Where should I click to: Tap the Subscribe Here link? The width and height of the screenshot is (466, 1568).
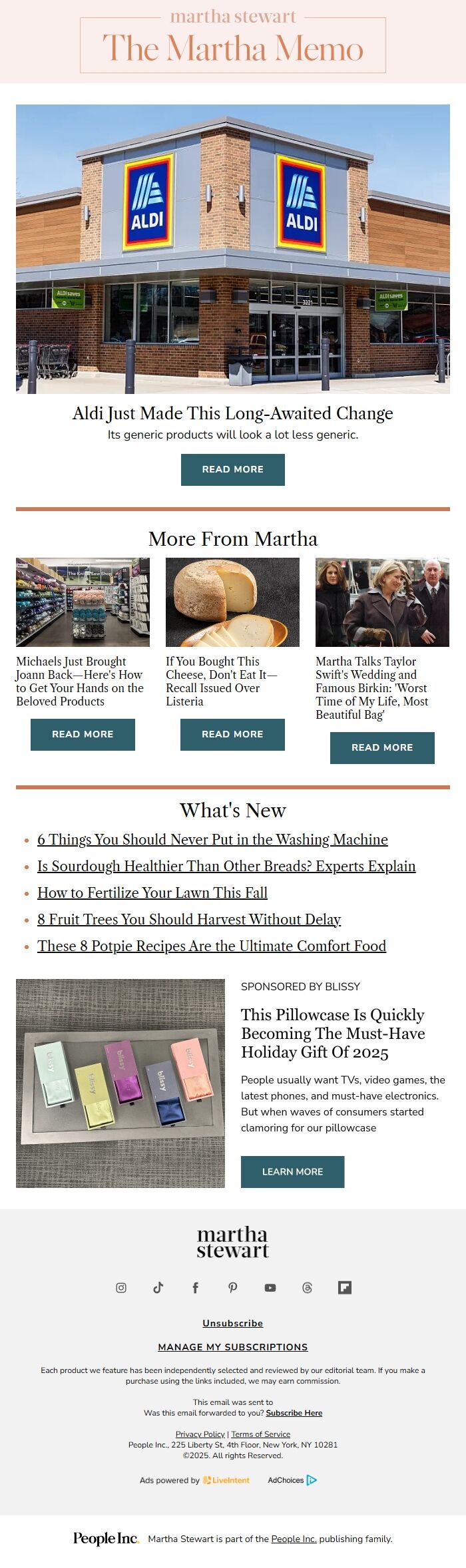click(x=294, y=1412)
